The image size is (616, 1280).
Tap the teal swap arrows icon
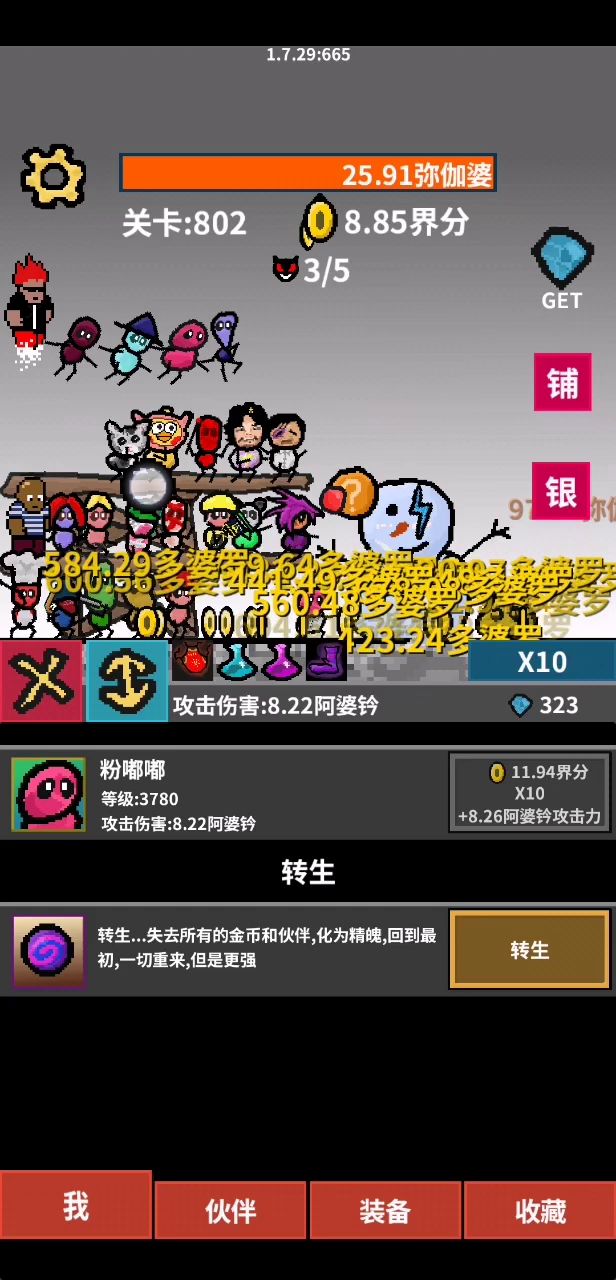127,680
